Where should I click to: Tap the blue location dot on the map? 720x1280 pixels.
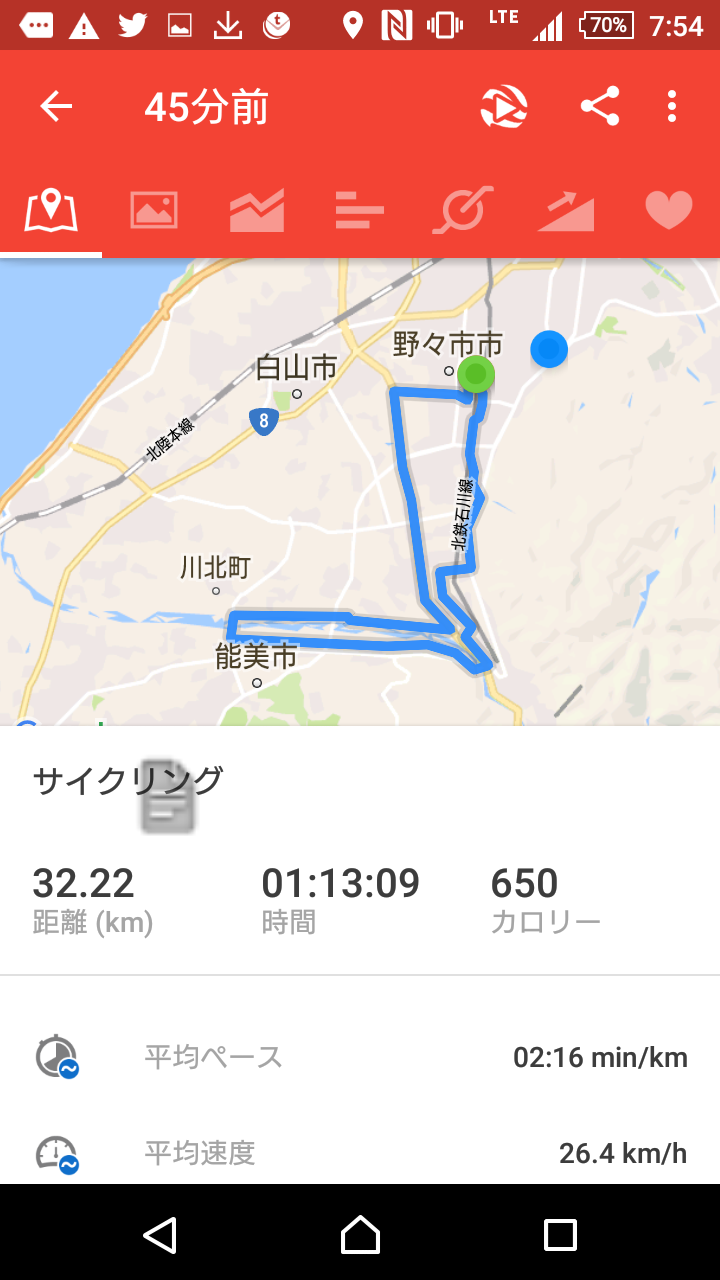pos(549,349)
